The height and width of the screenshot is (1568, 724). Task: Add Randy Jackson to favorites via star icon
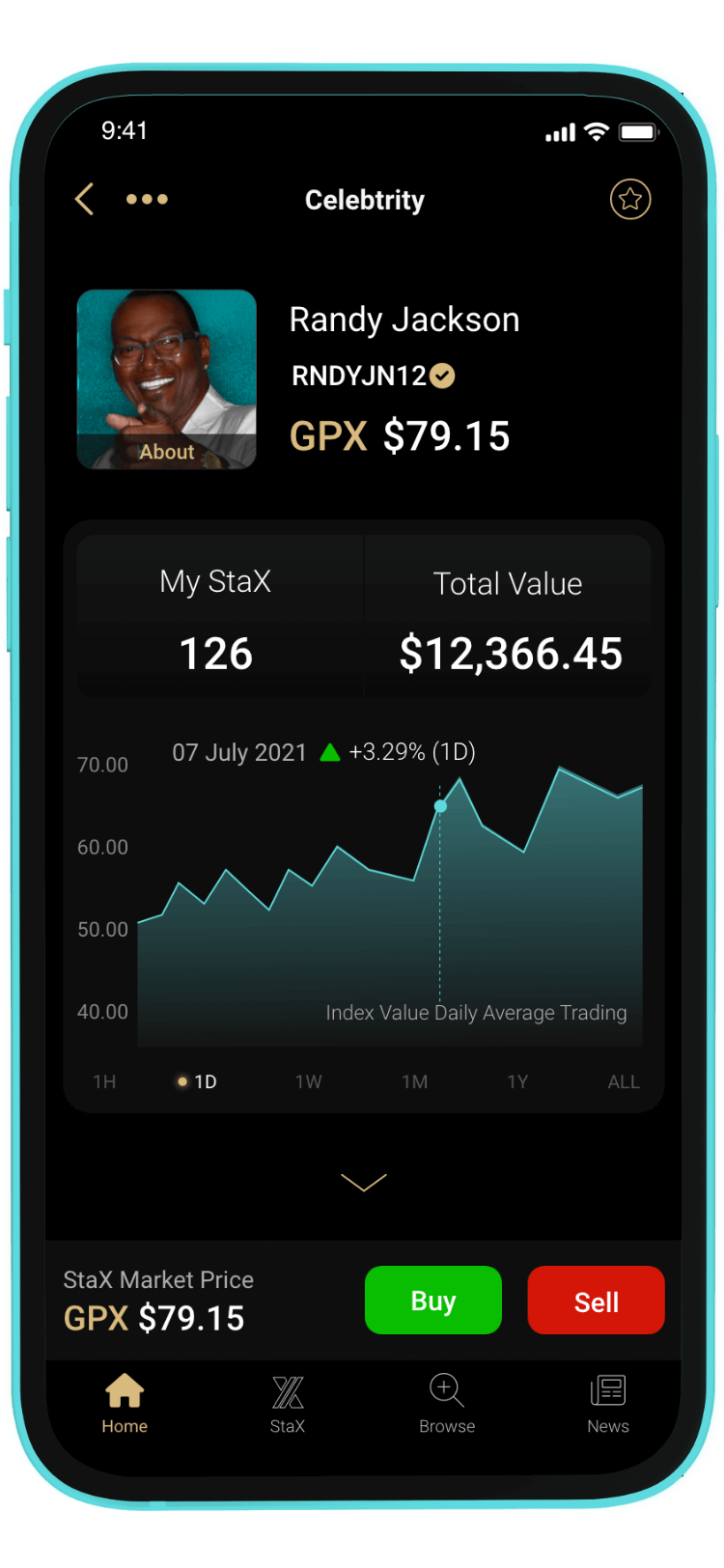tap(629, 200)
